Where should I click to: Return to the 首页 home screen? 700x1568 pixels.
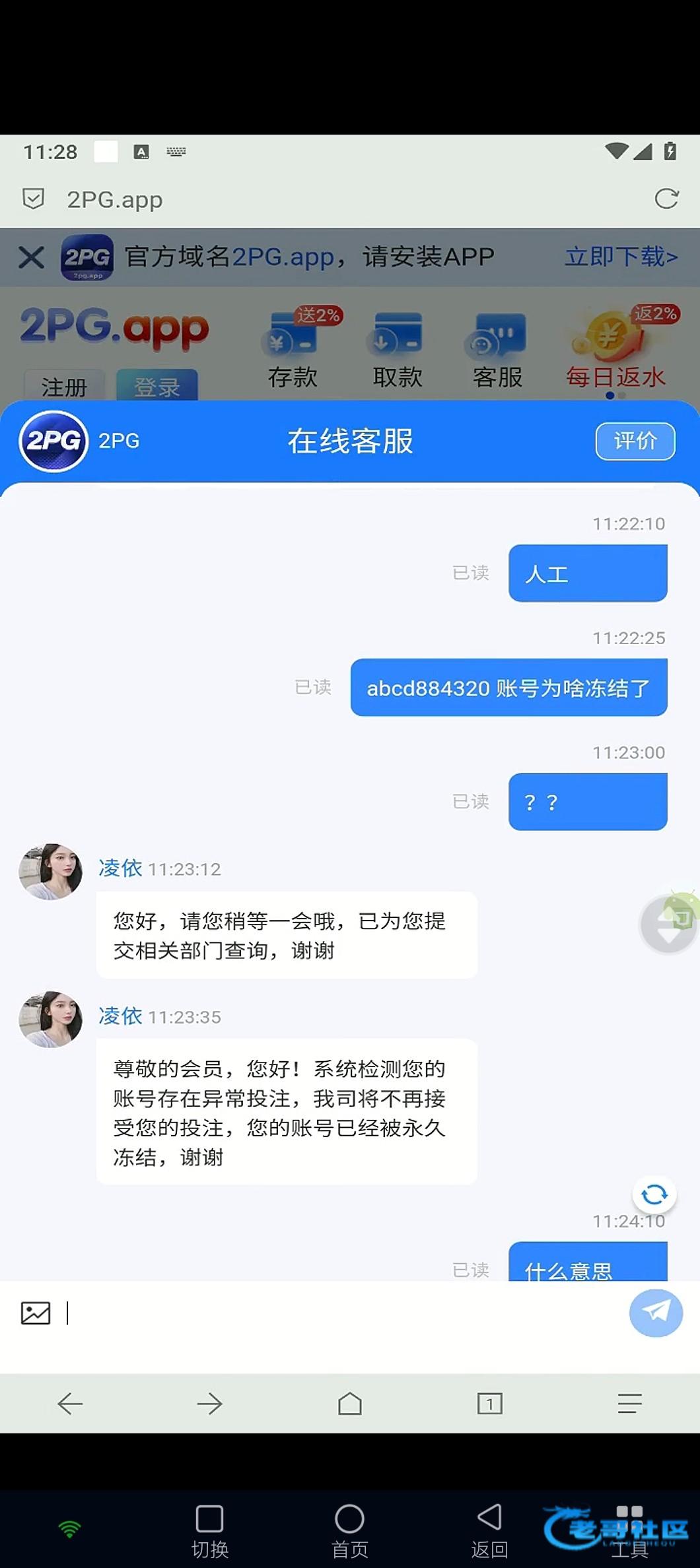coord(349,1531)
